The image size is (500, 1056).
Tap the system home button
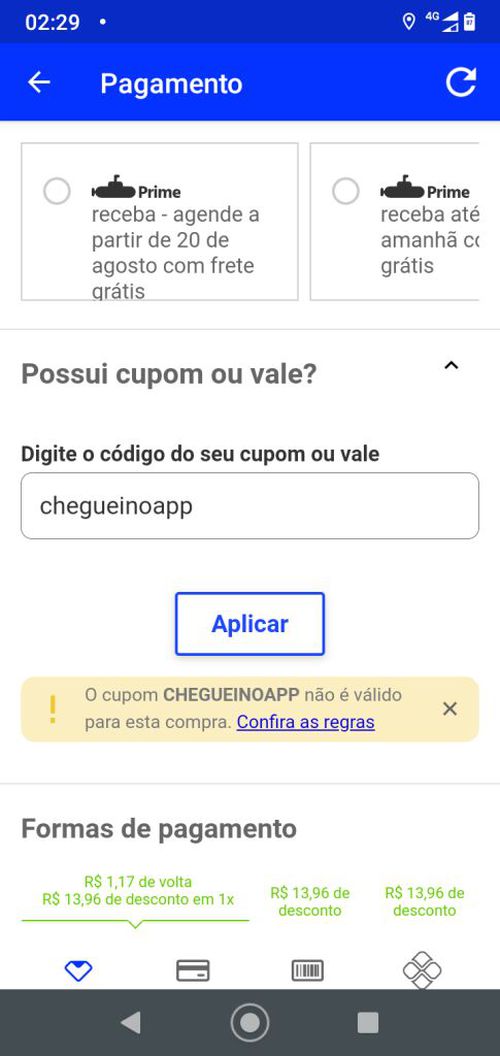tap(250, 1023)
